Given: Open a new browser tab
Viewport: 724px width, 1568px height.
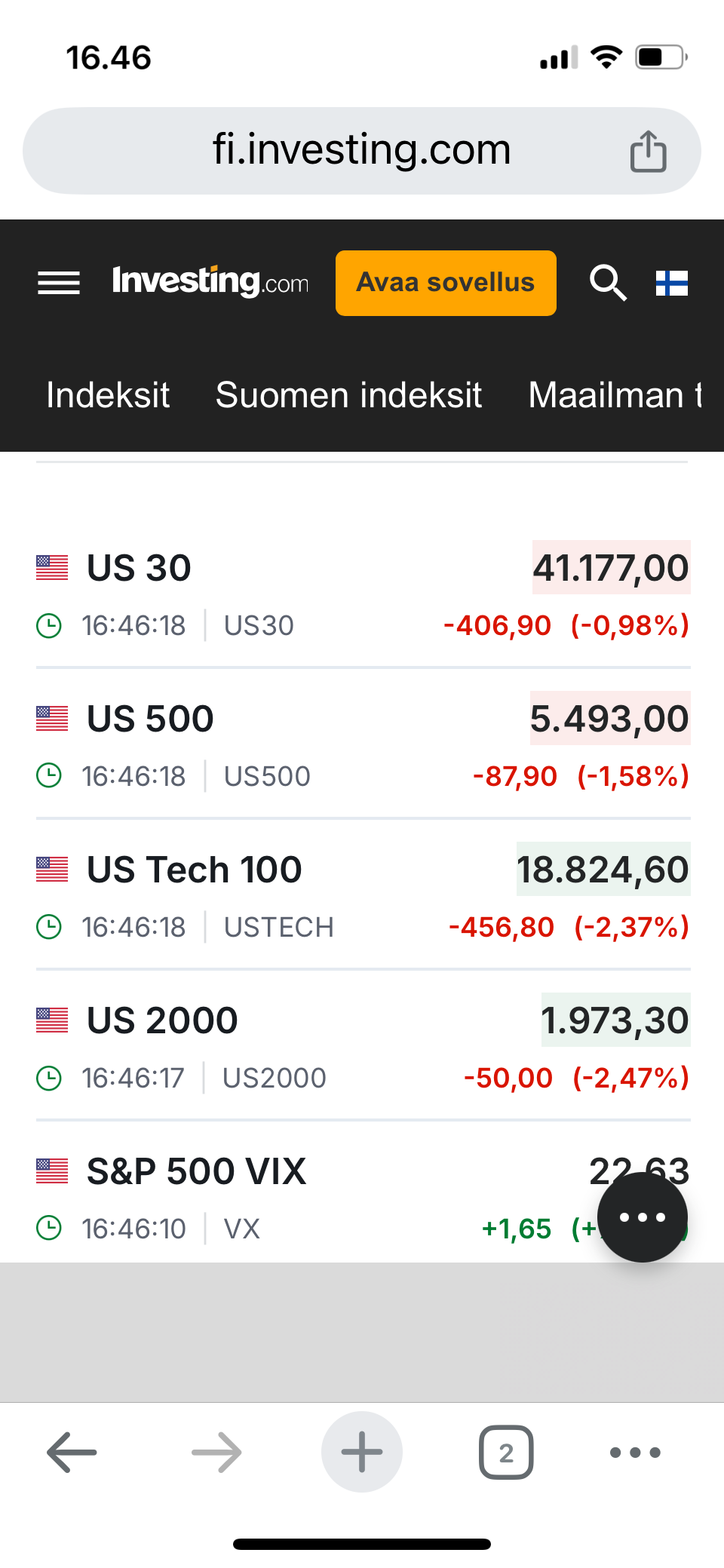Looking at the screenshot, I should click(x=362, y=1452).
